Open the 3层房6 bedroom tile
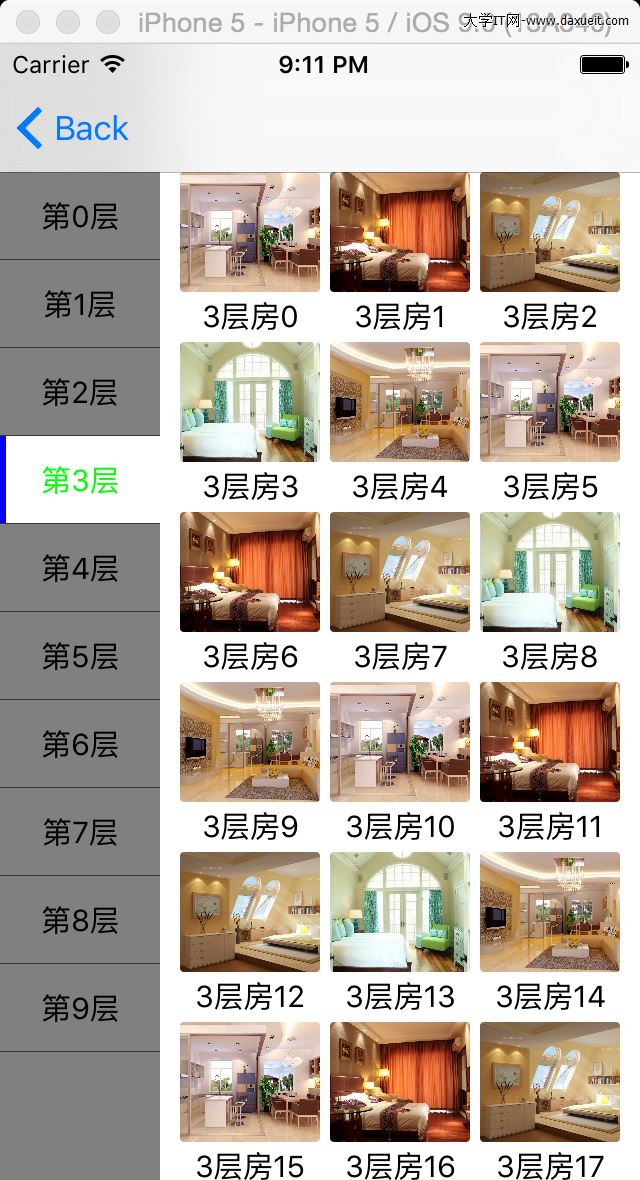The width and height of the screenshot is (640, 1180). pyautogui.click(x=250, y=572)
